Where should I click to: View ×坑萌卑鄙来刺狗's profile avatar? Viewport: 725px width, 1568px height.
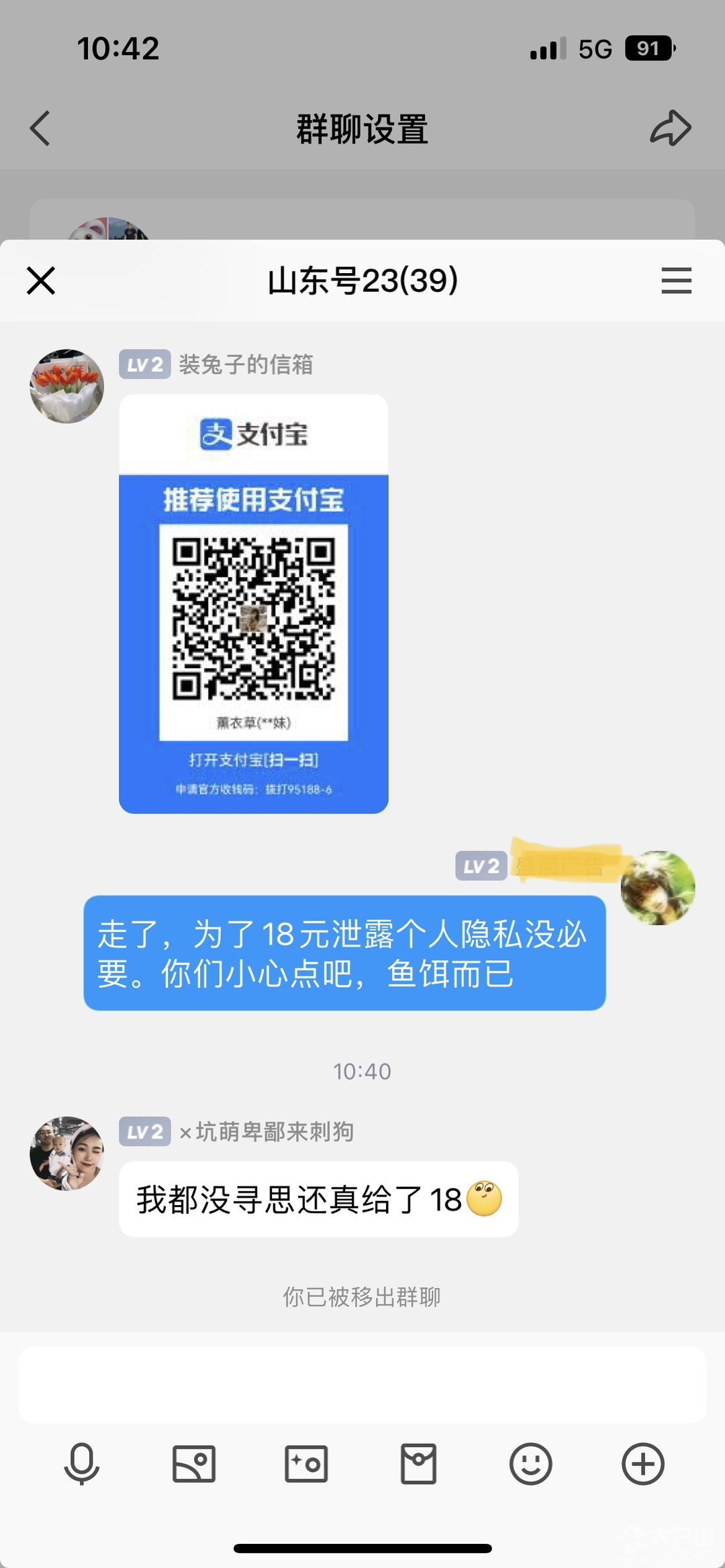point(67,1153)
